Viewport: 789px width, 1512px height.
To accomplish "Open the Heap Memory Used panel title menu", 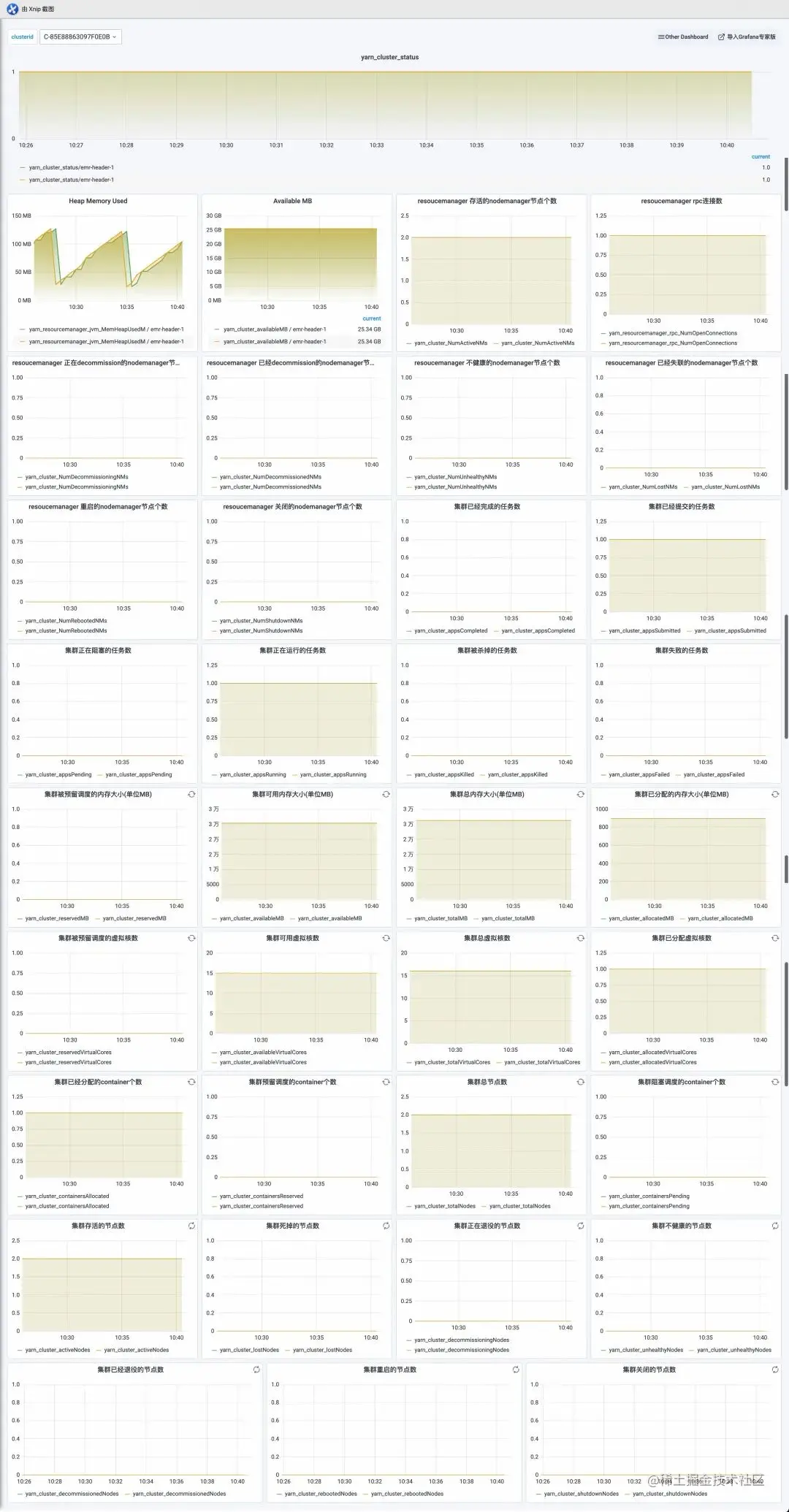I will point(98,201).
